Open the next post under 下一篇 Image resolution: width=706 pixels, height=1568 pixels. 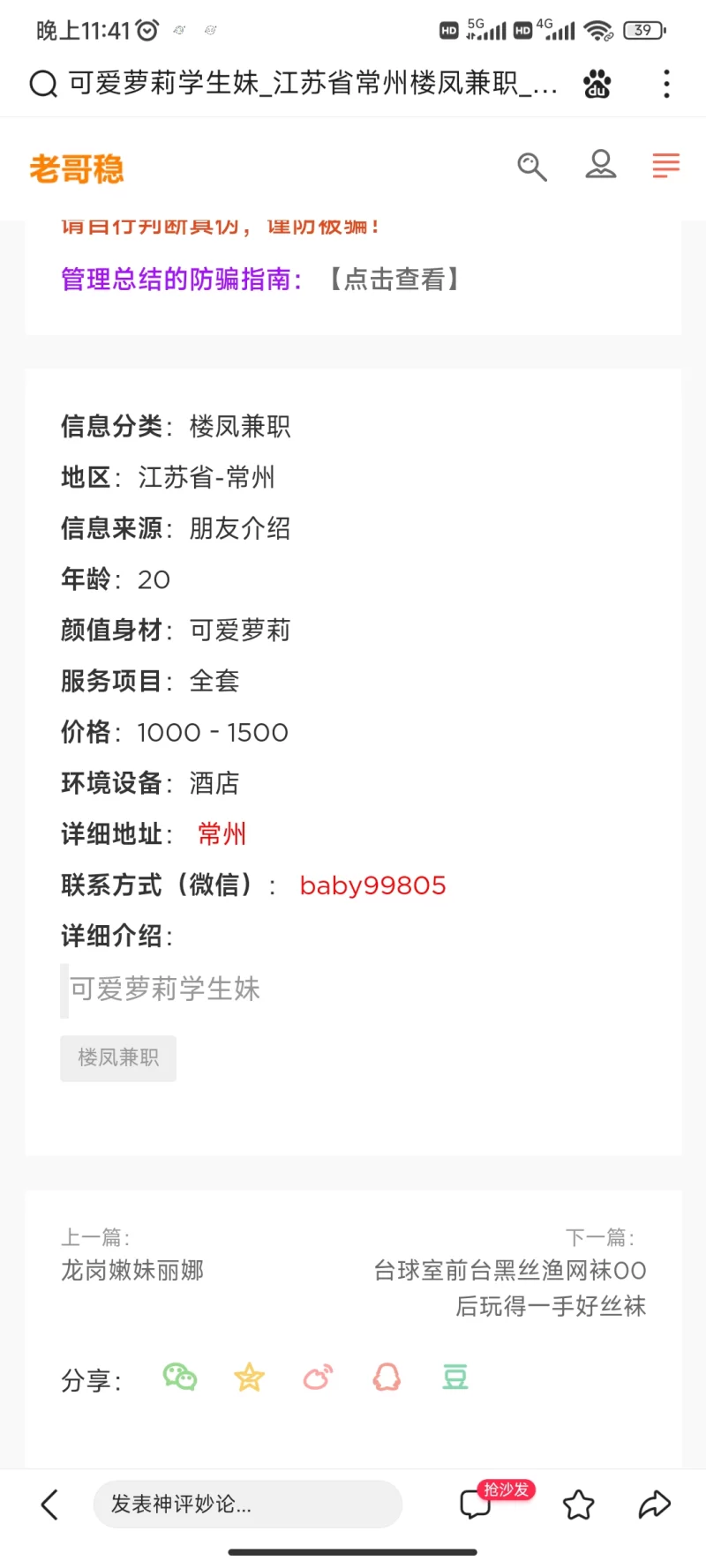510,1288
